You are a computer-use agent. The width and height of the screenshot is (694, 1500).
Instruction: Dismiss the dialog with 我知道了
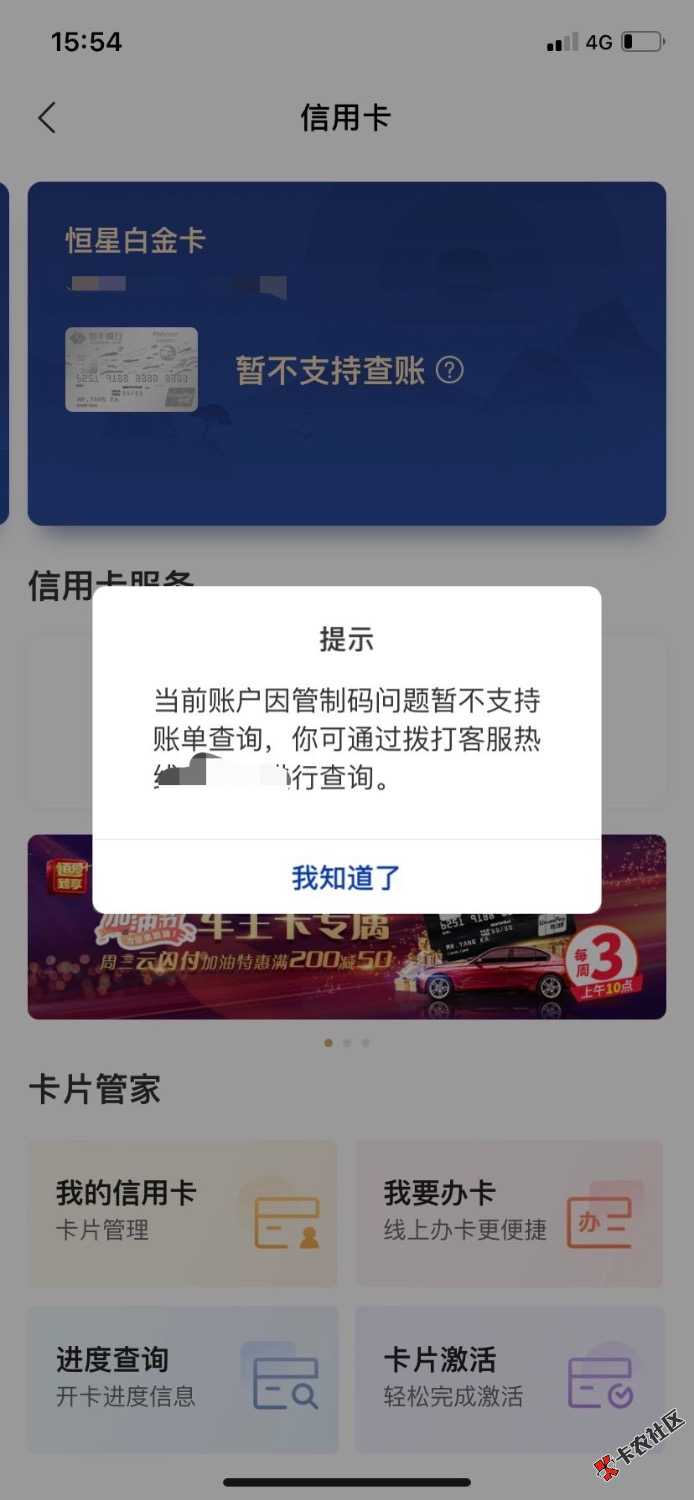(x=346, y=878)
